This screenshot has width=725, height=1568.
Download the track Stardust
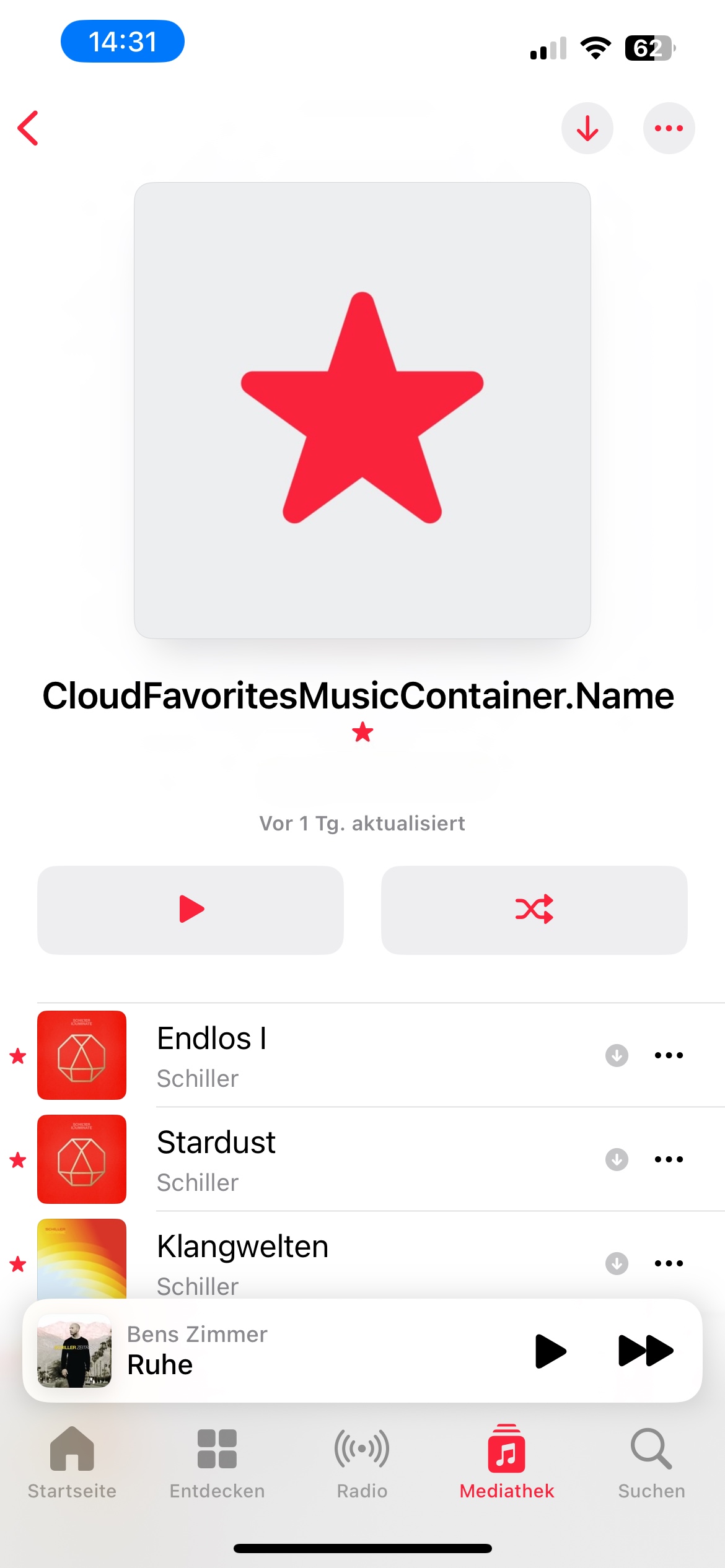617,1159
